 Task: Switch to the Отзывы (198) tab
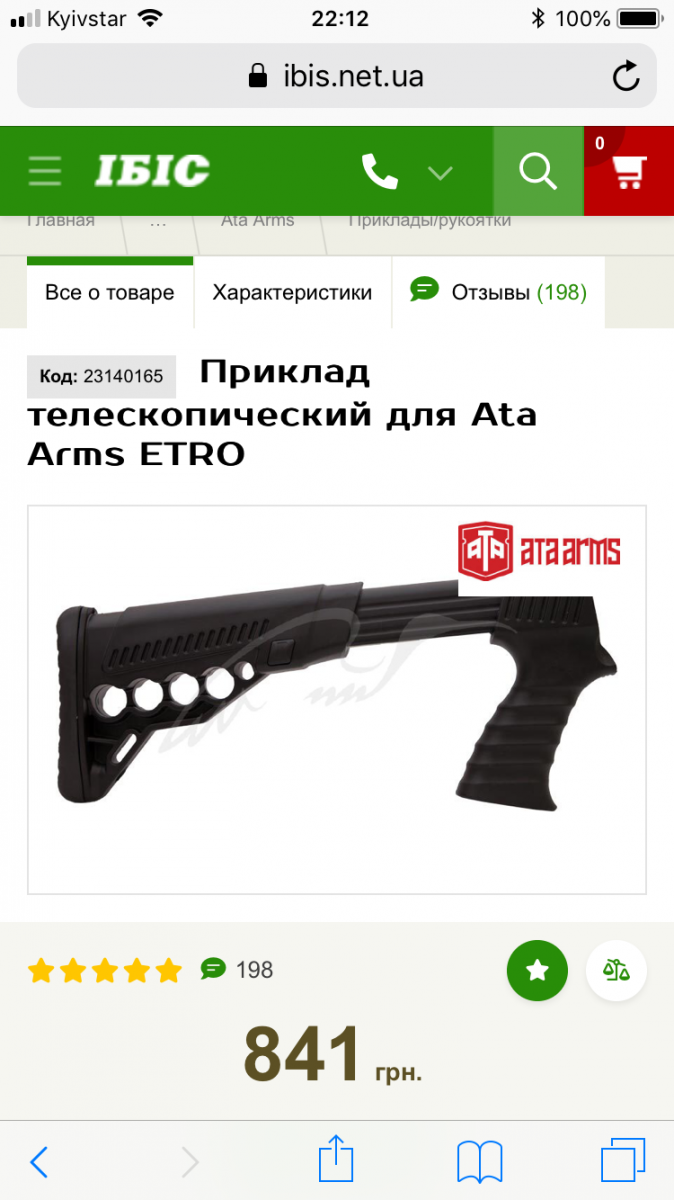498,293
